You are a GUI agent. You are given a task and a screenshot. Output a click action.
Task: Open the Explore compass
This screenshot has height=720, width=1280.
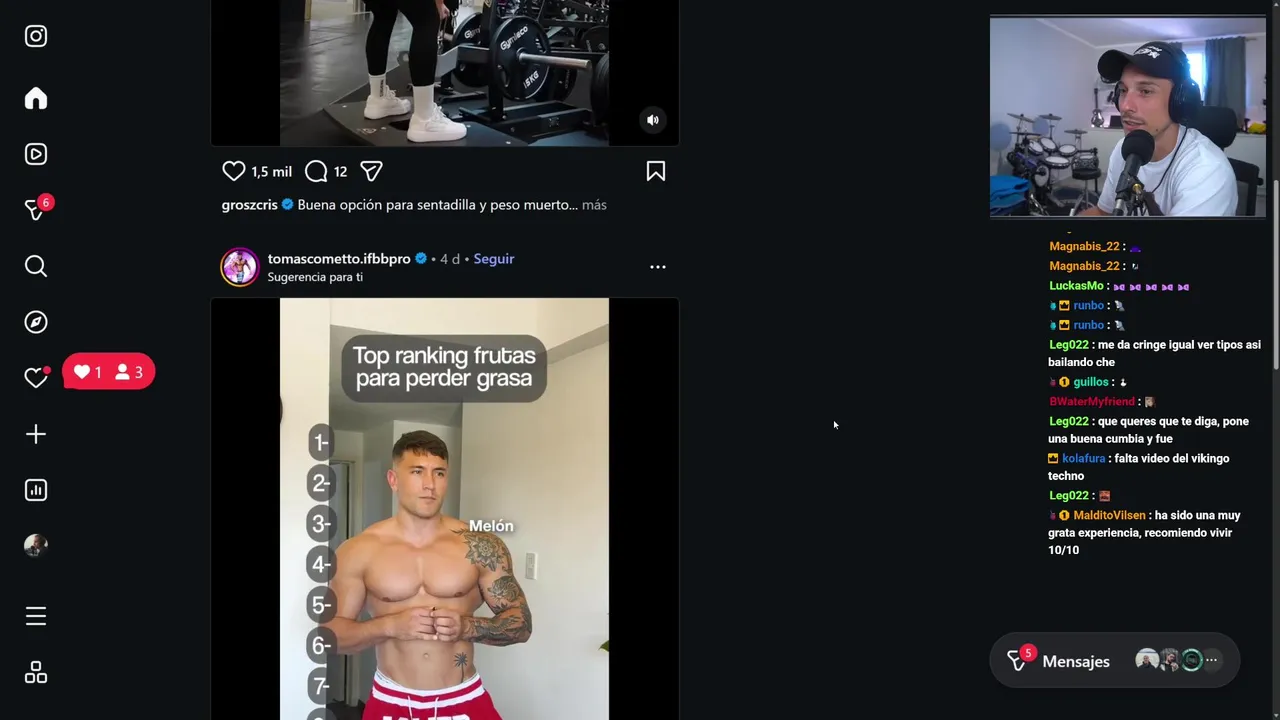click(x=36, y=322)
